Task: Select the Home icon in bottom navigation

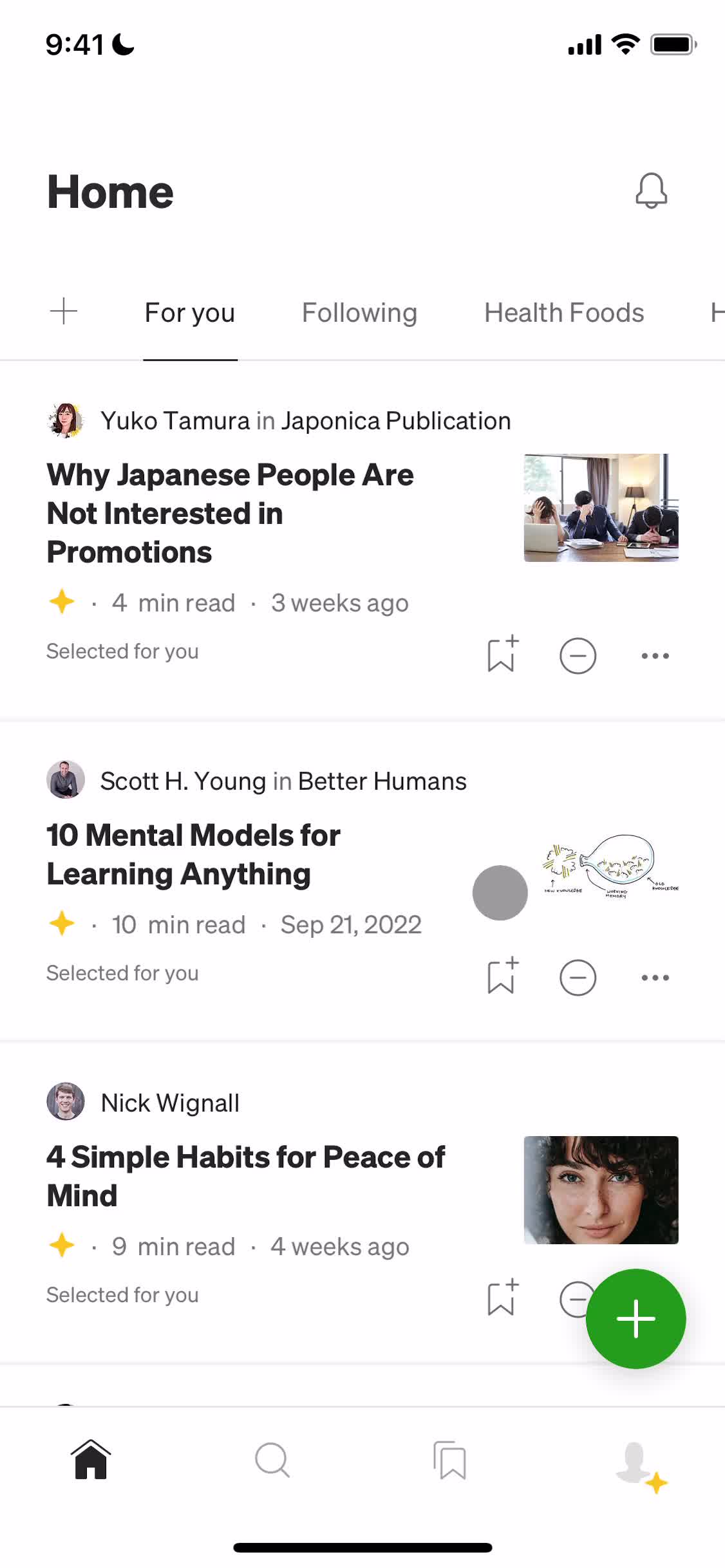Action: [90, 1460]
